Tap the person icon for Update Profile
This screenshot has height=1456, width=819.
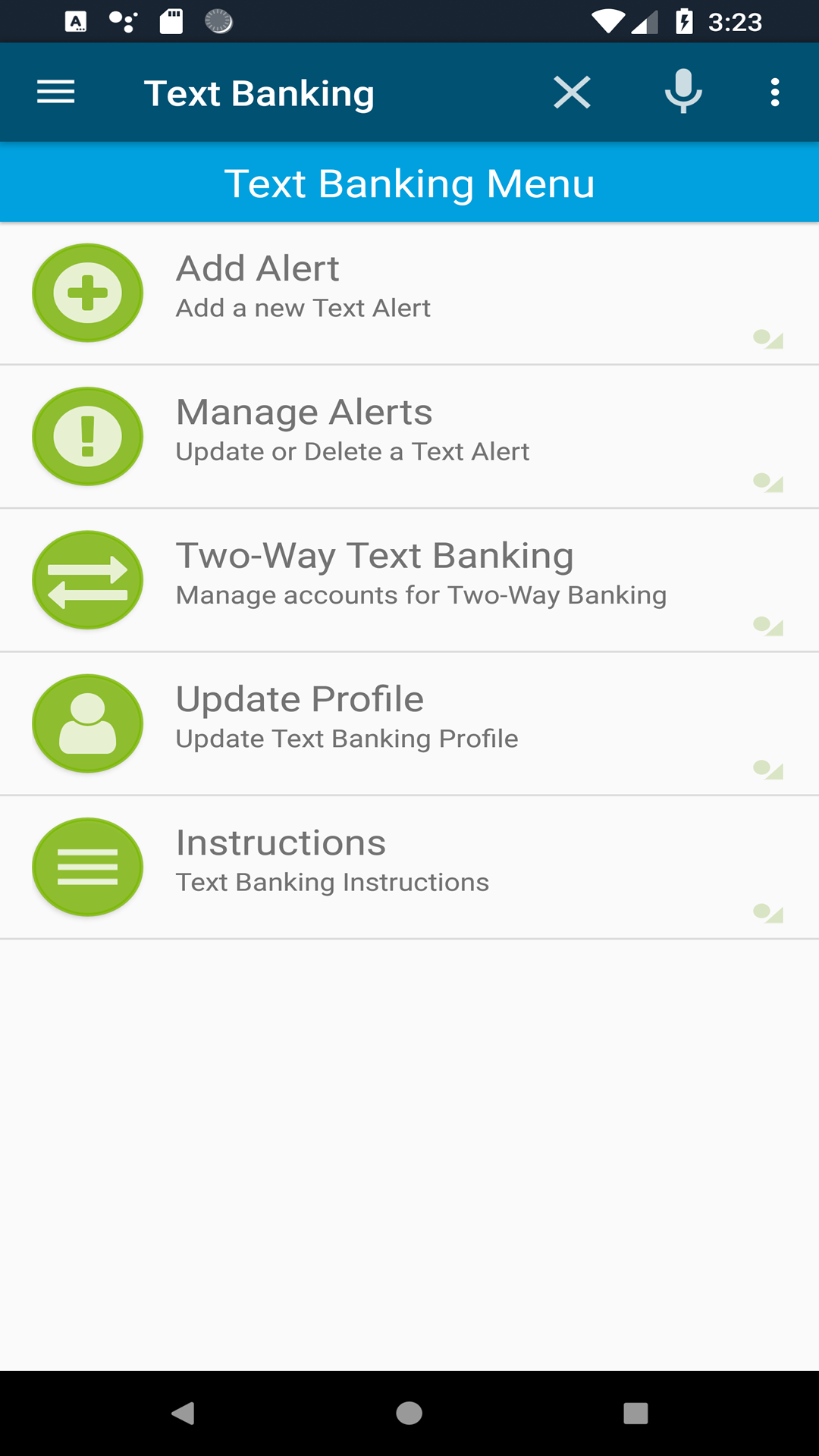(x=87, y=723)
